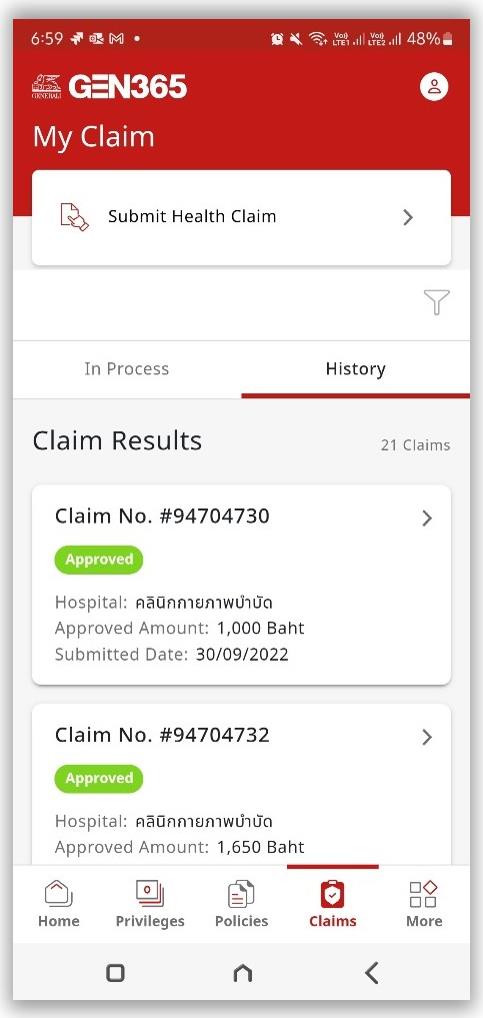The image size is (483, 1018).
Task: Tap the Claims tab in bottom navigation
Action: coord(332,904)
